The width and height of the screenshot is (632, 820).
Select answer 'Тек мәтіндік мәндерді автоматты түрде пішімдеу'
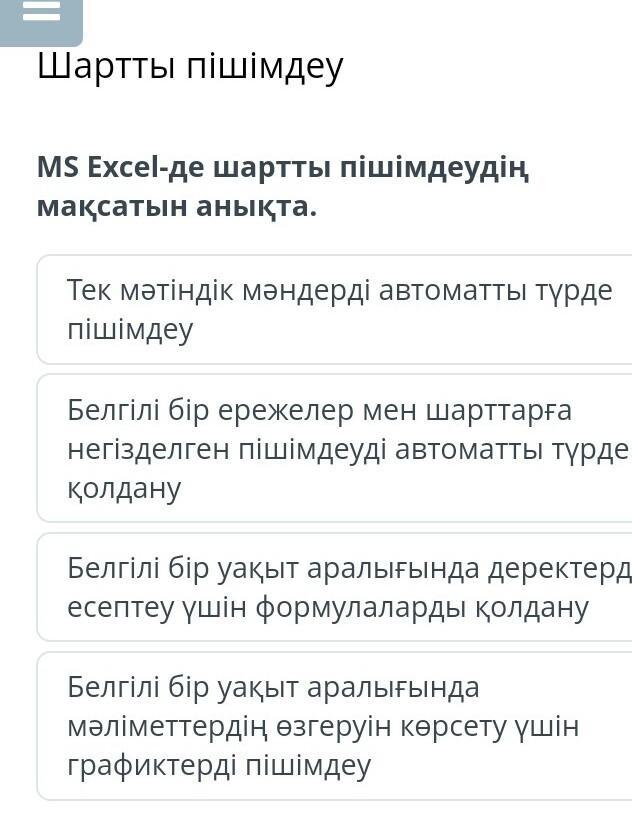335,310
